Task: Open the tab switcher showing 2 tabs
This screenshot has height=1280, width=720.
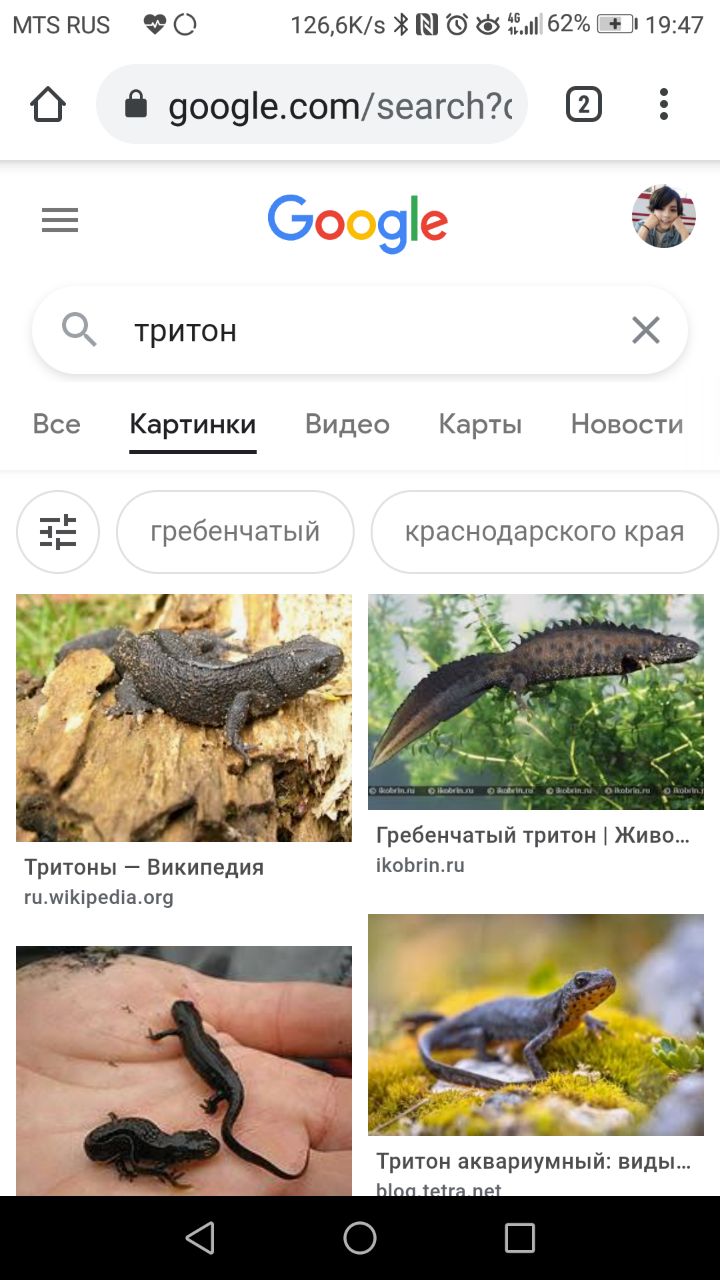Action: click(x=584, y=104)
